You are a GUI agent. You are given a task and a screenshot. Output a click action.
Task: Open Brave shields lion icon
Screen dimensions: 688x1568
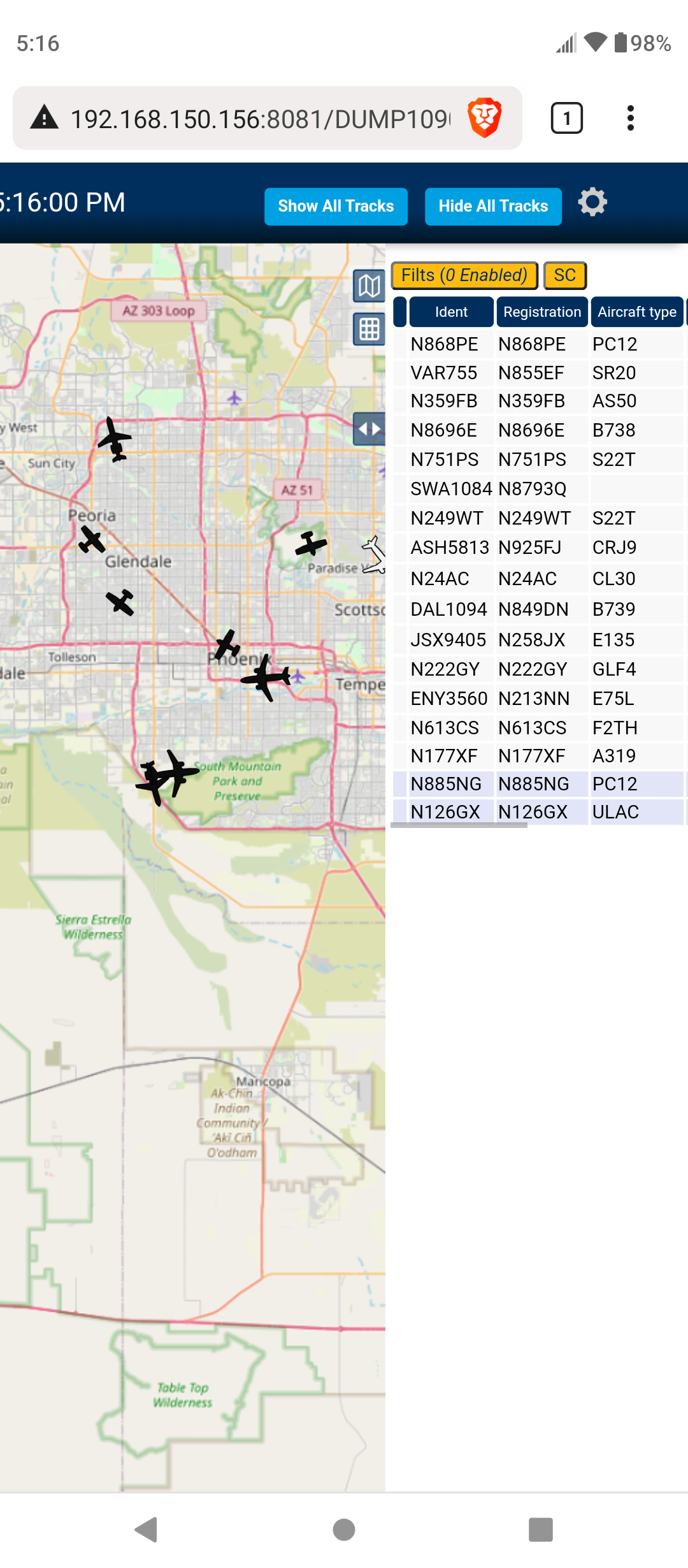pos(485,118)
